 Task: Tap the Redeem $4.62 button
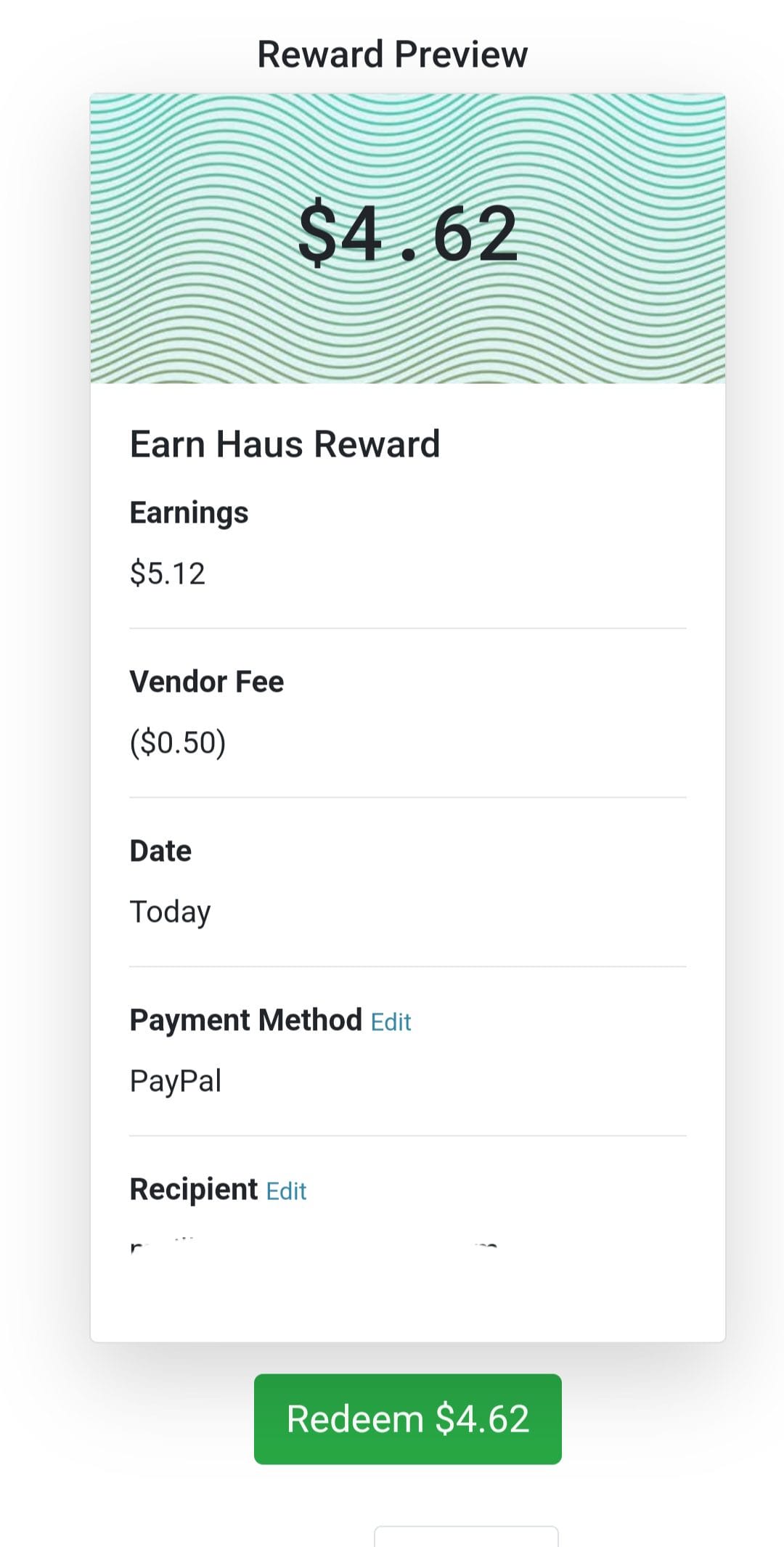[407, 1419]
